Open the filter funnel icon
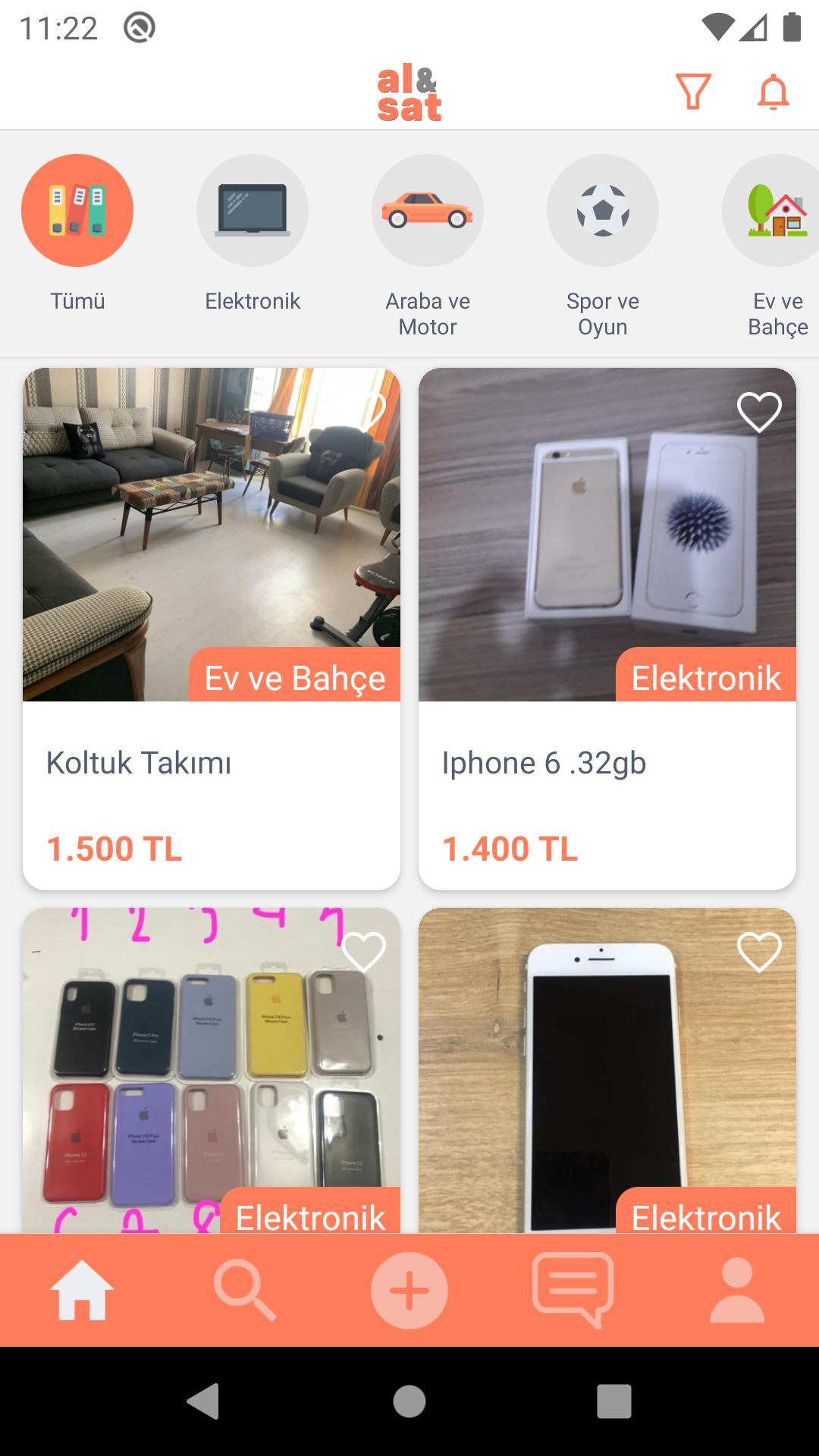Image resolution: width=819 pixels, height=1456 pixels. coord(692,92)
